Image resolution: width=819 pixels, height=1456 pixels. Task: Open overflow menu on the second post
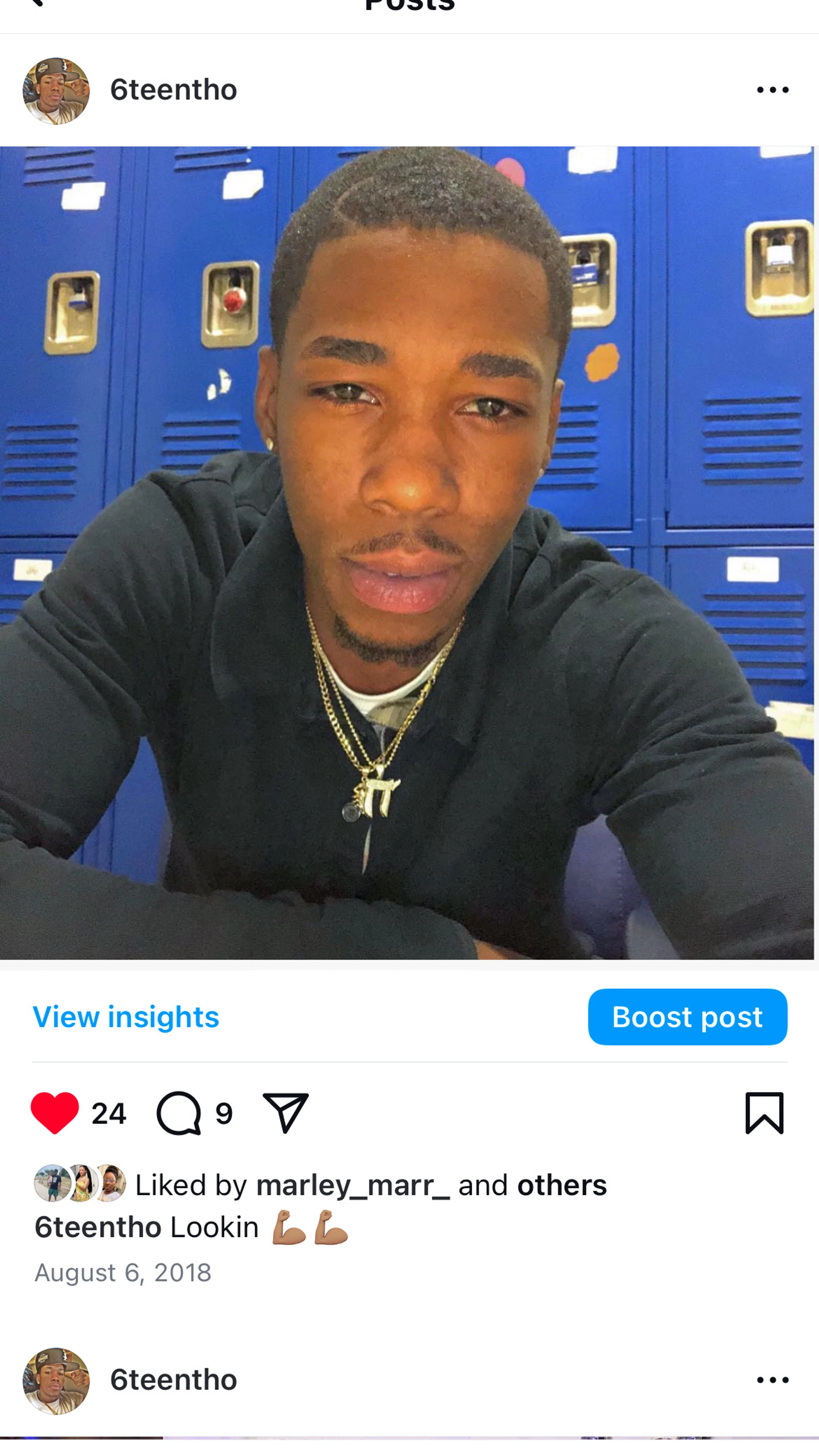point(772,1380)
